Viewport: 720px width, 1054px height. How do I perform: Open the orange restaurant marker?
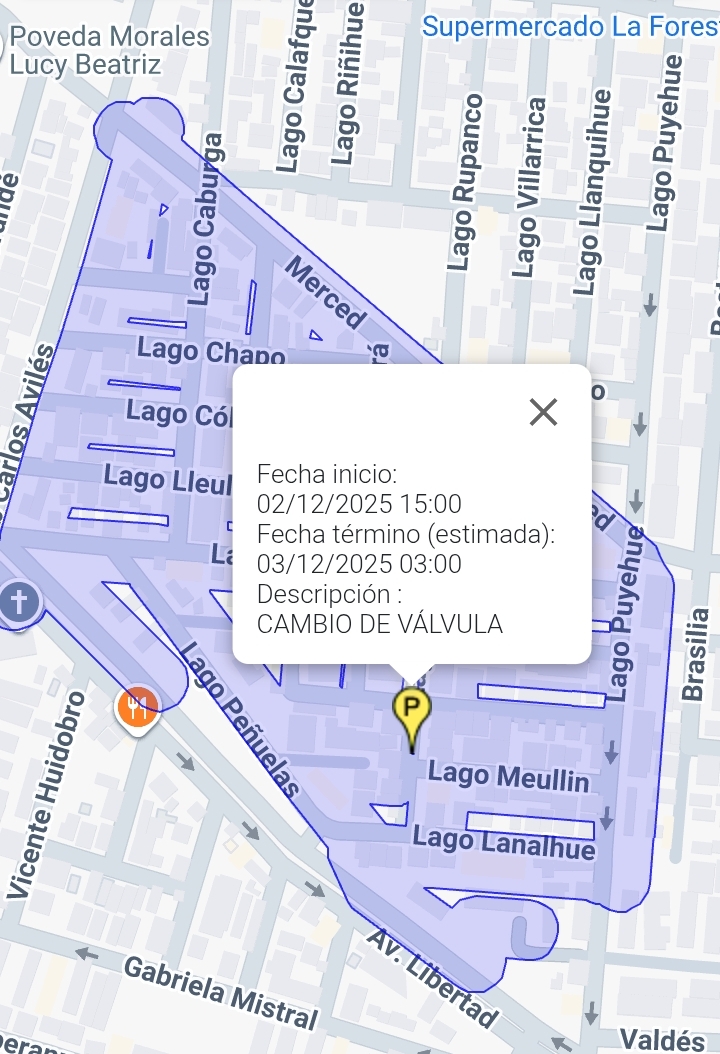point(137,708)
